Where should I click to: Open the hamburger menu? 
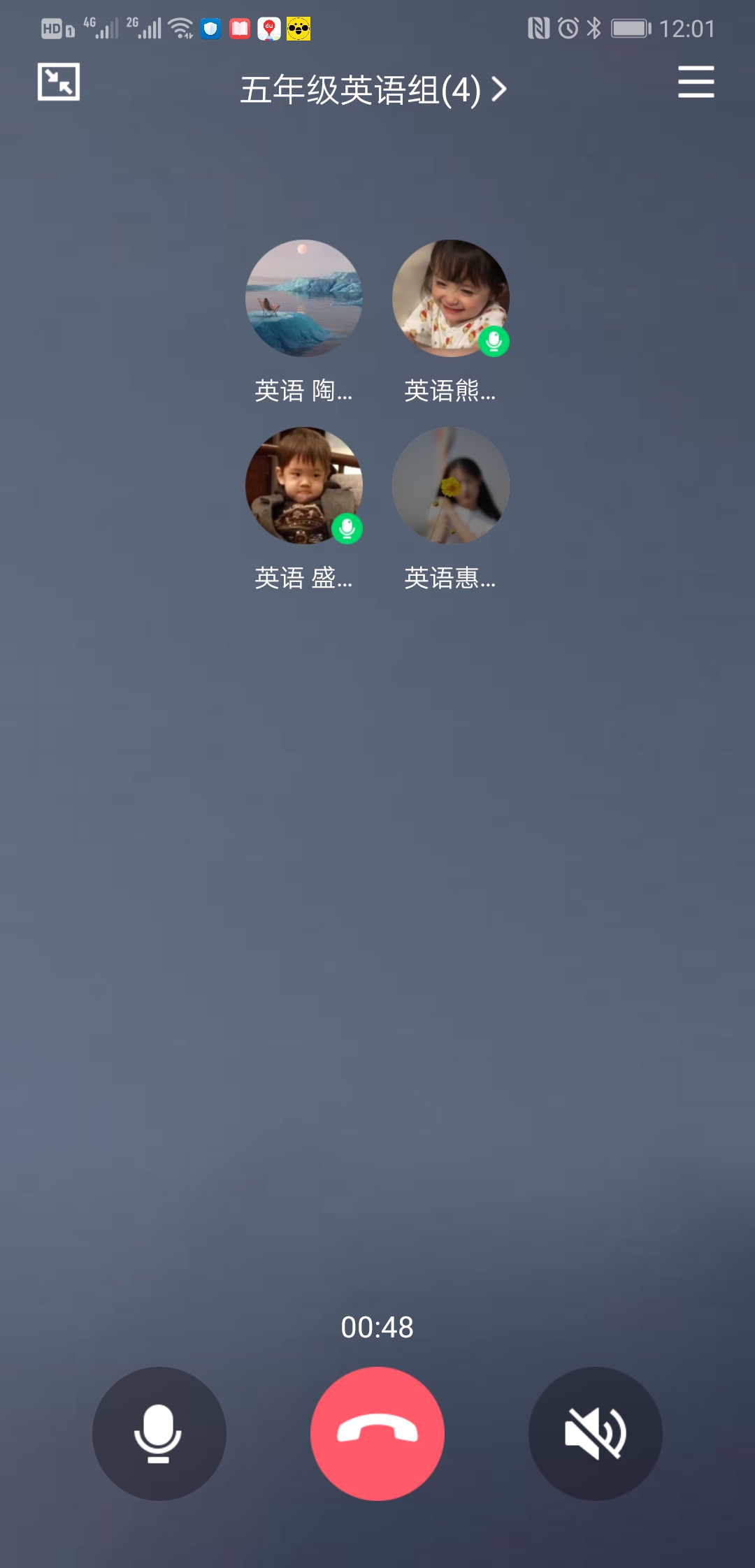696,82
